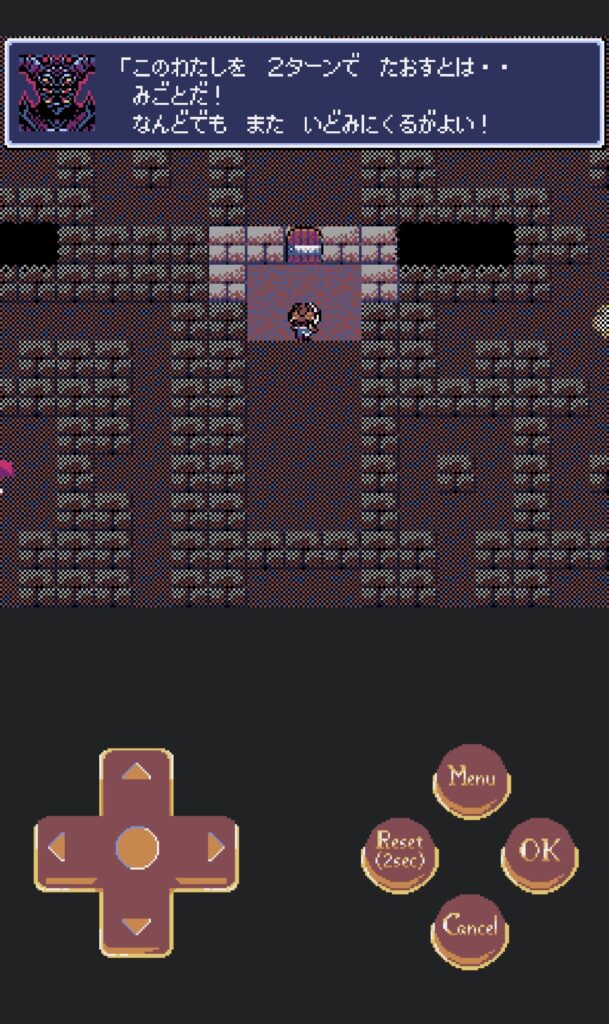The height and width of the screenshot is (1024, 609).
Task: Tap the Cancel button
Action: click(x=470, y=926)
